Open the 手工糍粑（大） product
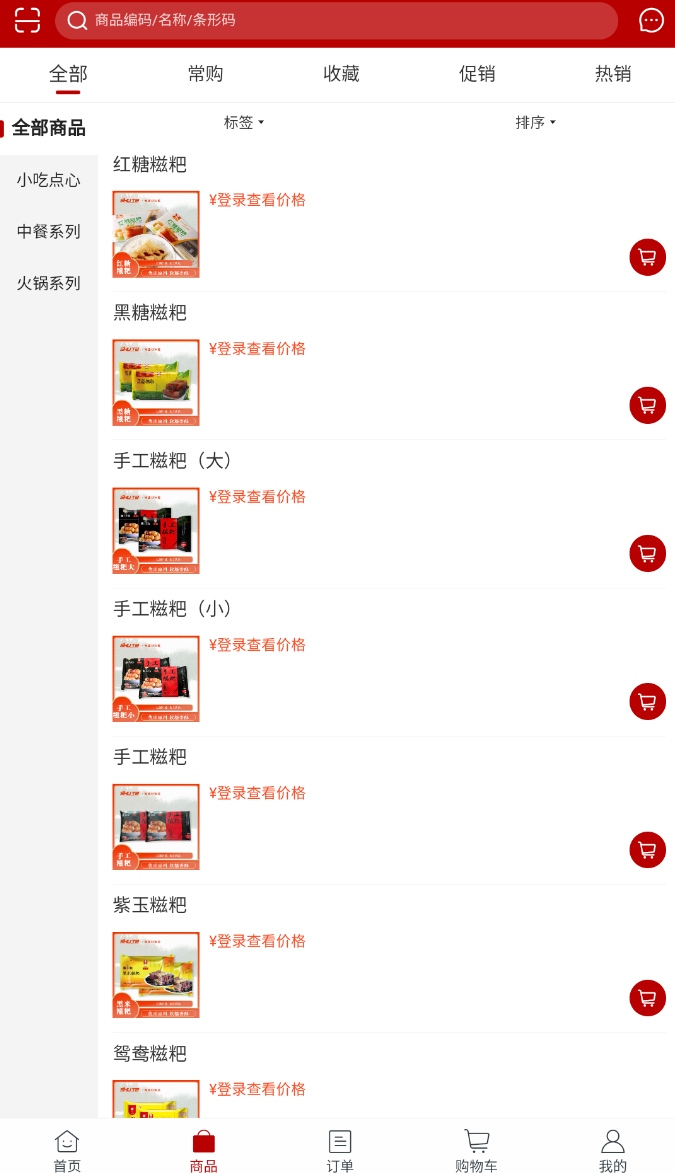675x1173 pixels. [173, 461]
